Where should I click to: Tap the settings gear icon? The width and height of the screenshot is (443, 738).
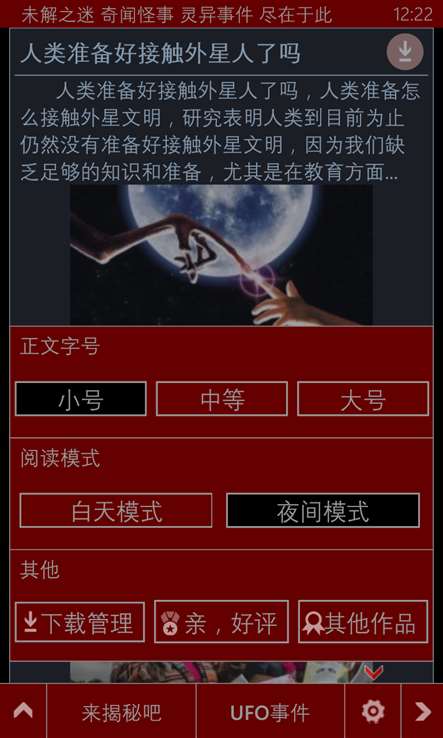[373, 711]
